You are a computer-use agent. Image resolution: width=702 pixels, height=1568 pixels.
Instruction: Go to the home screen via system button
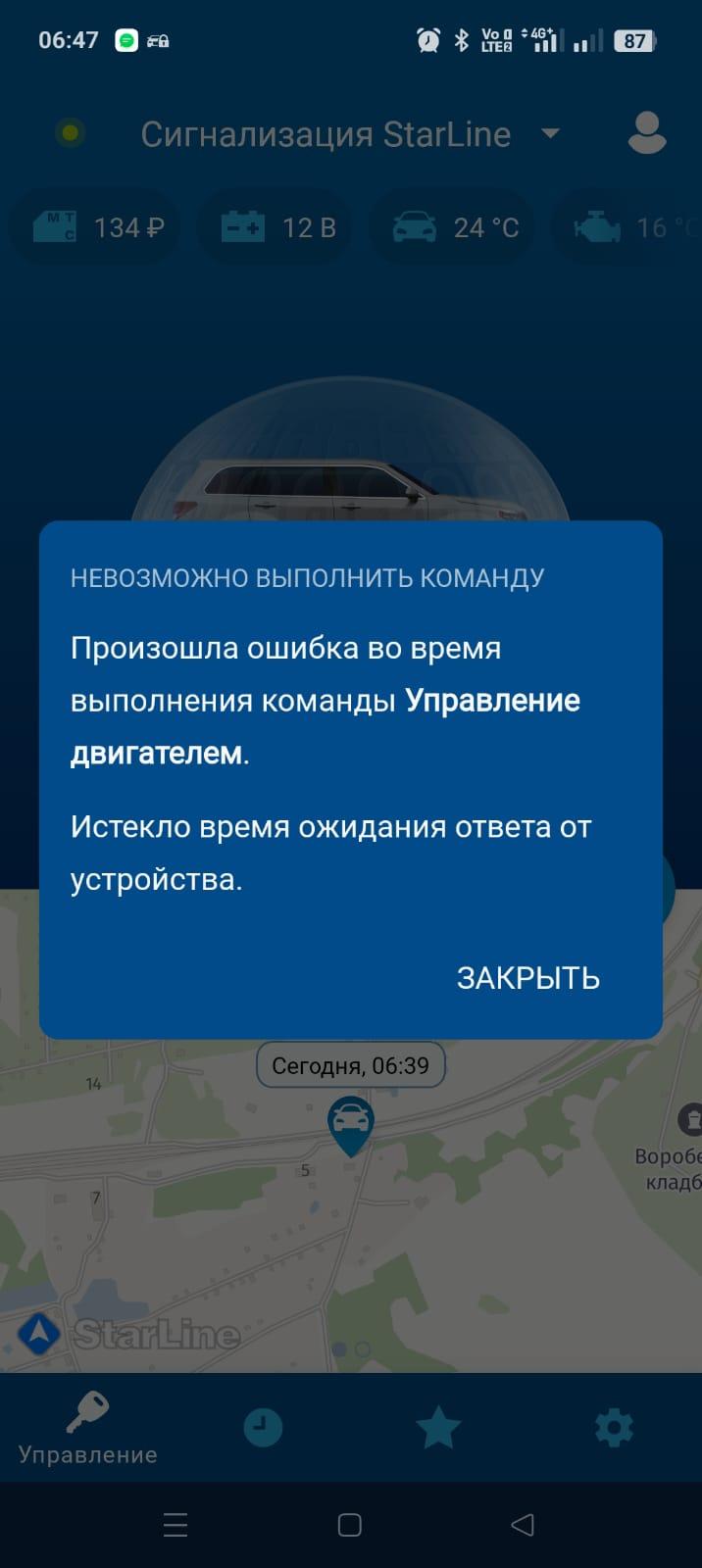pos(350,1524)
